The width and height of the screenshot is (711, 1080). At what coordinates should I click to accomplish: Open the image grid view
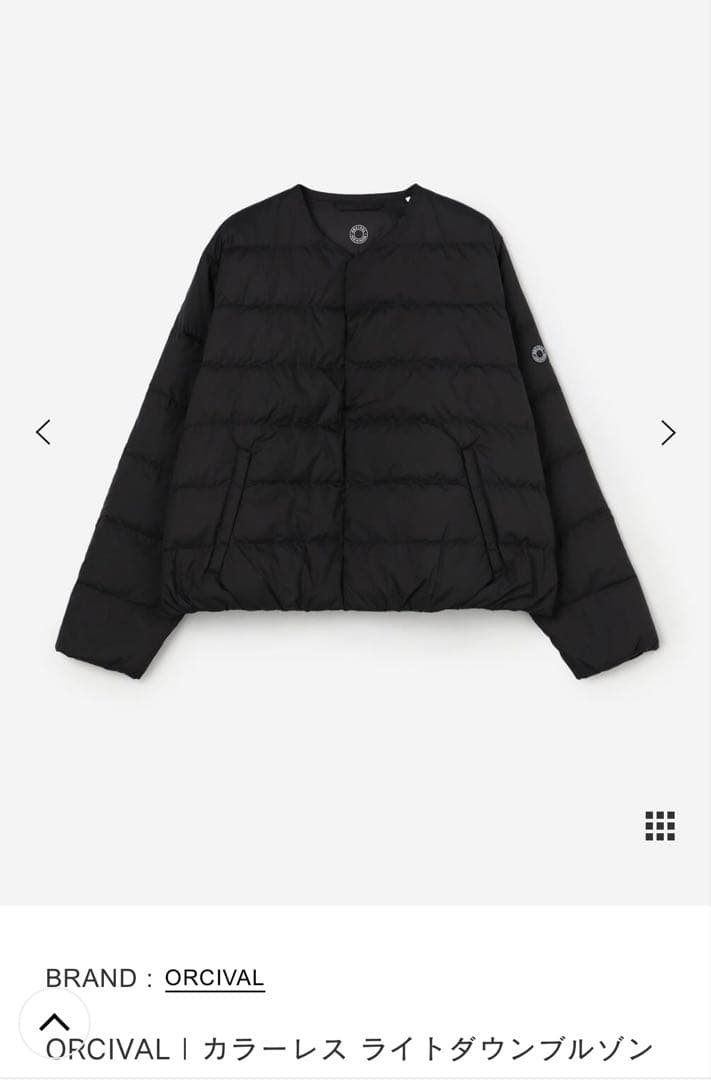click(x=660, y=826)
